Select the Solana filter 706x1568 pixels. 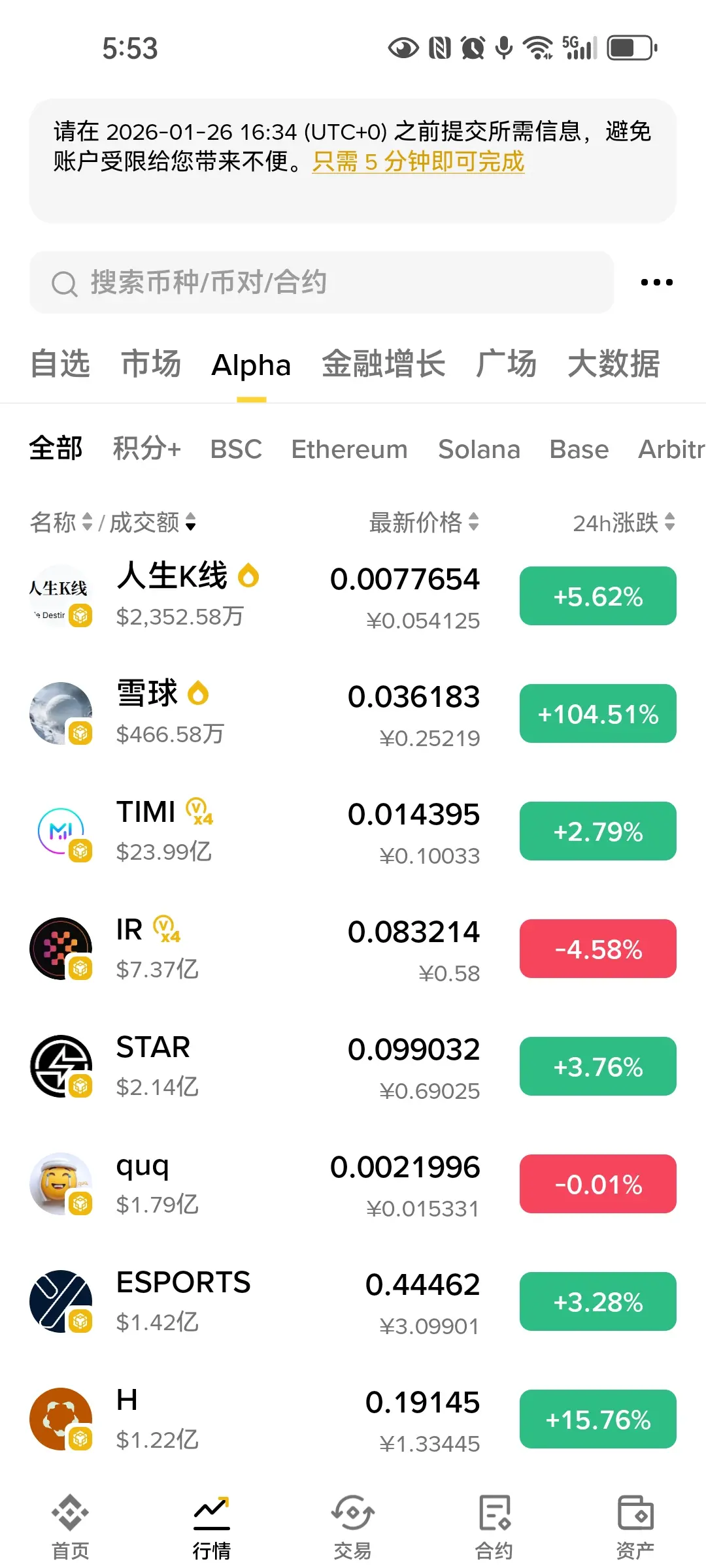(479, 449)
